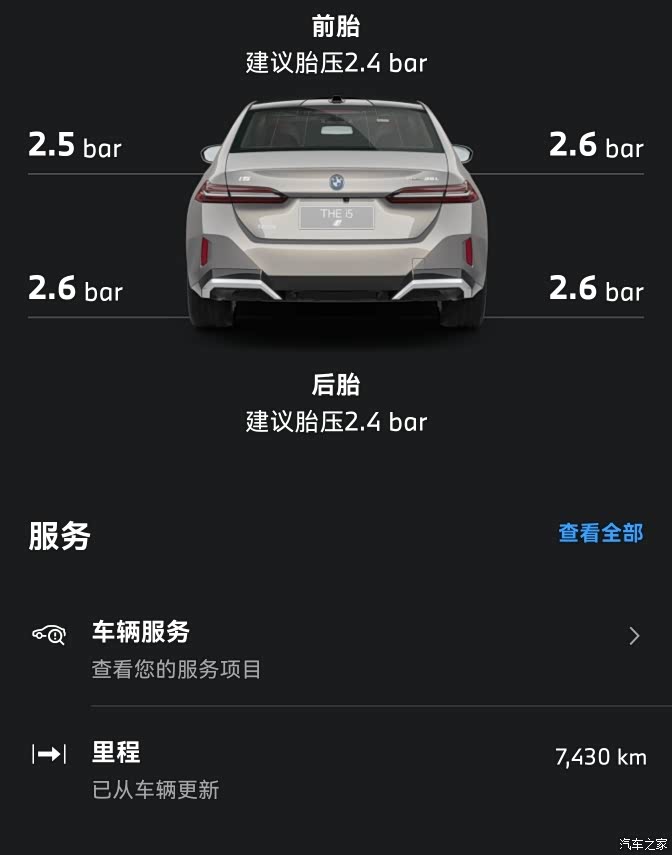Open the 车辆服务 row
The image size is (672, 855).
pos(336,647)
